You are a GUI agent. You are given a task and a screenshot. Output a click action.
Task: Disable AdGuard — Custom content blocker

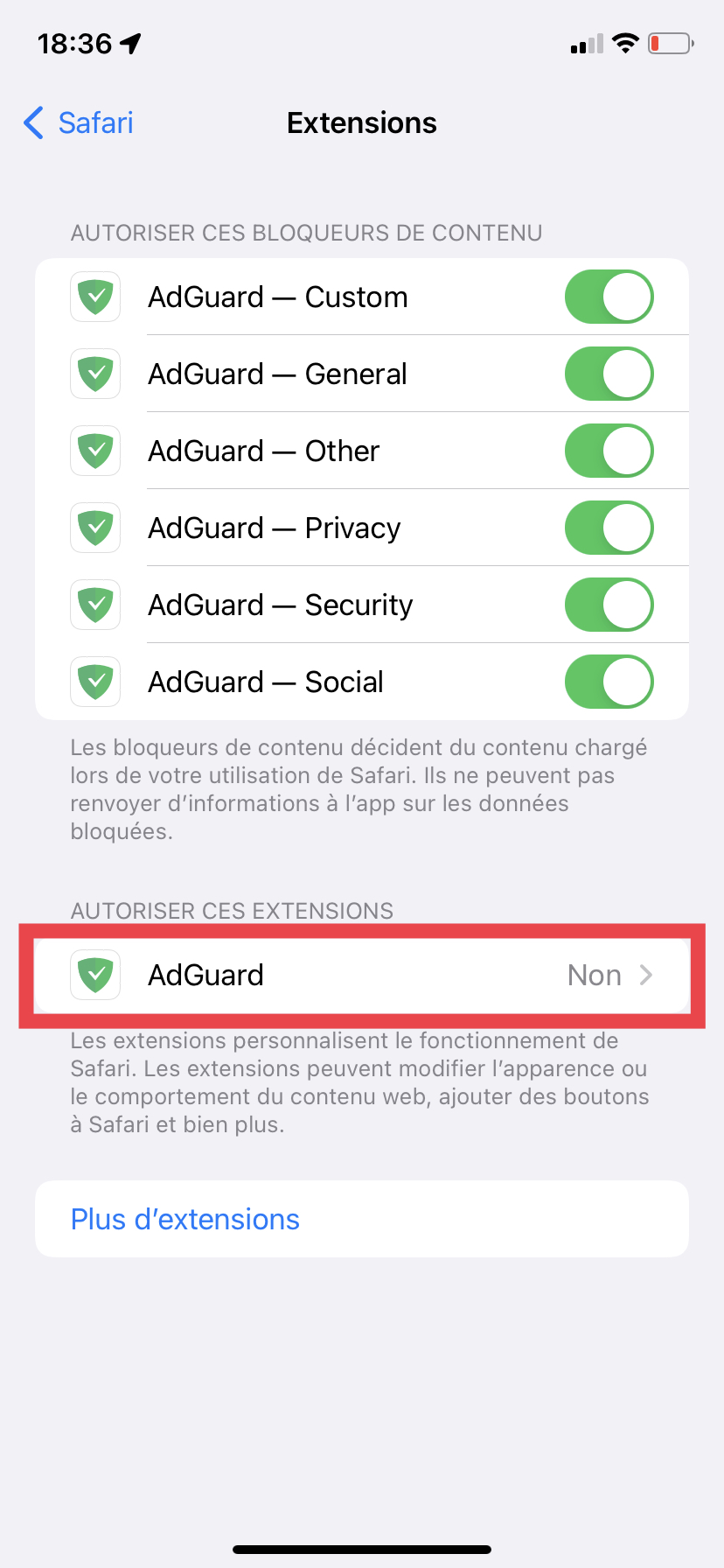coord(609,297)
